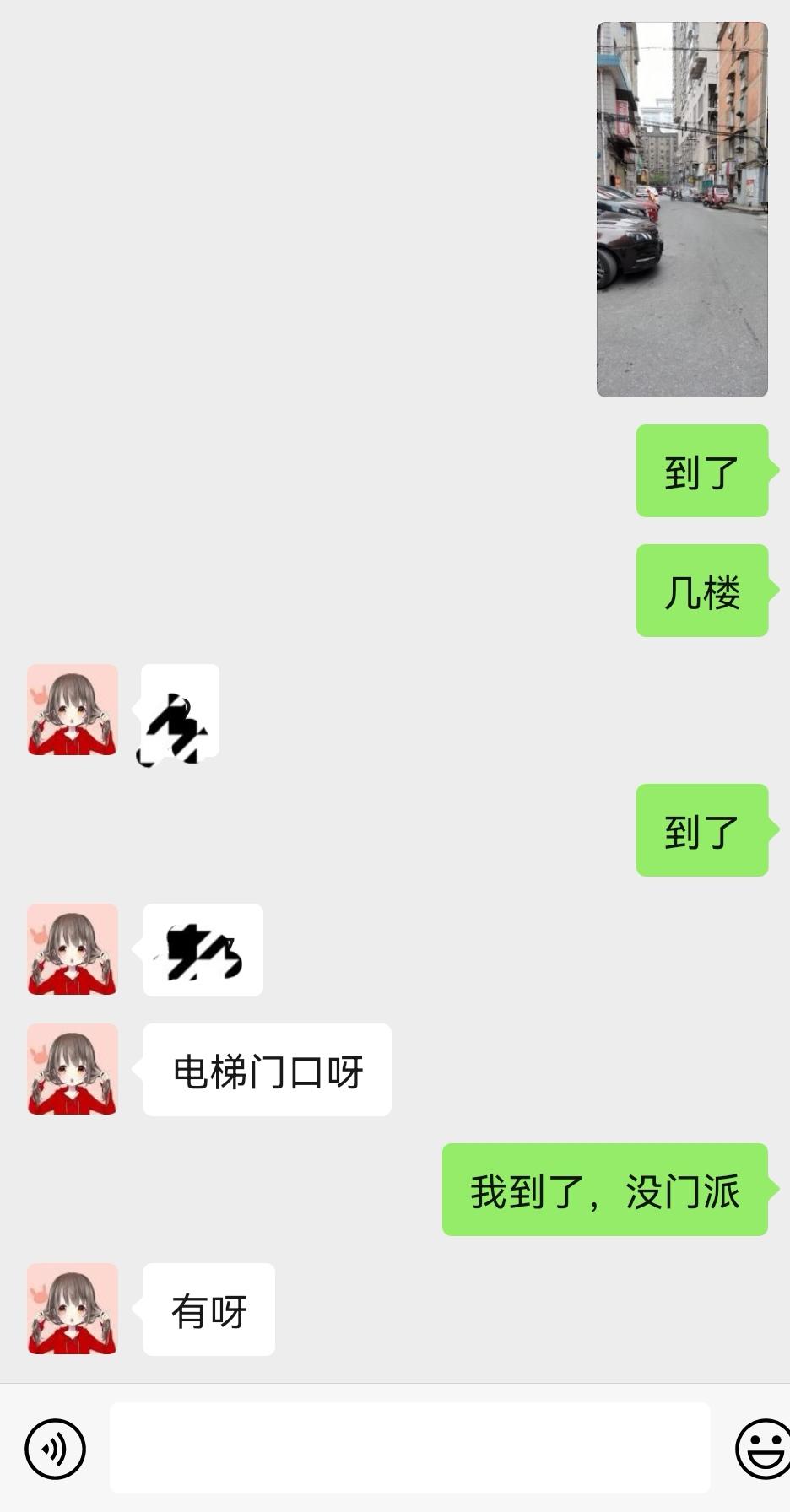The width and height of the screenshot is (790, 1512).
Task: Open the street photo in the chat
Action: (x=682, y=209)
